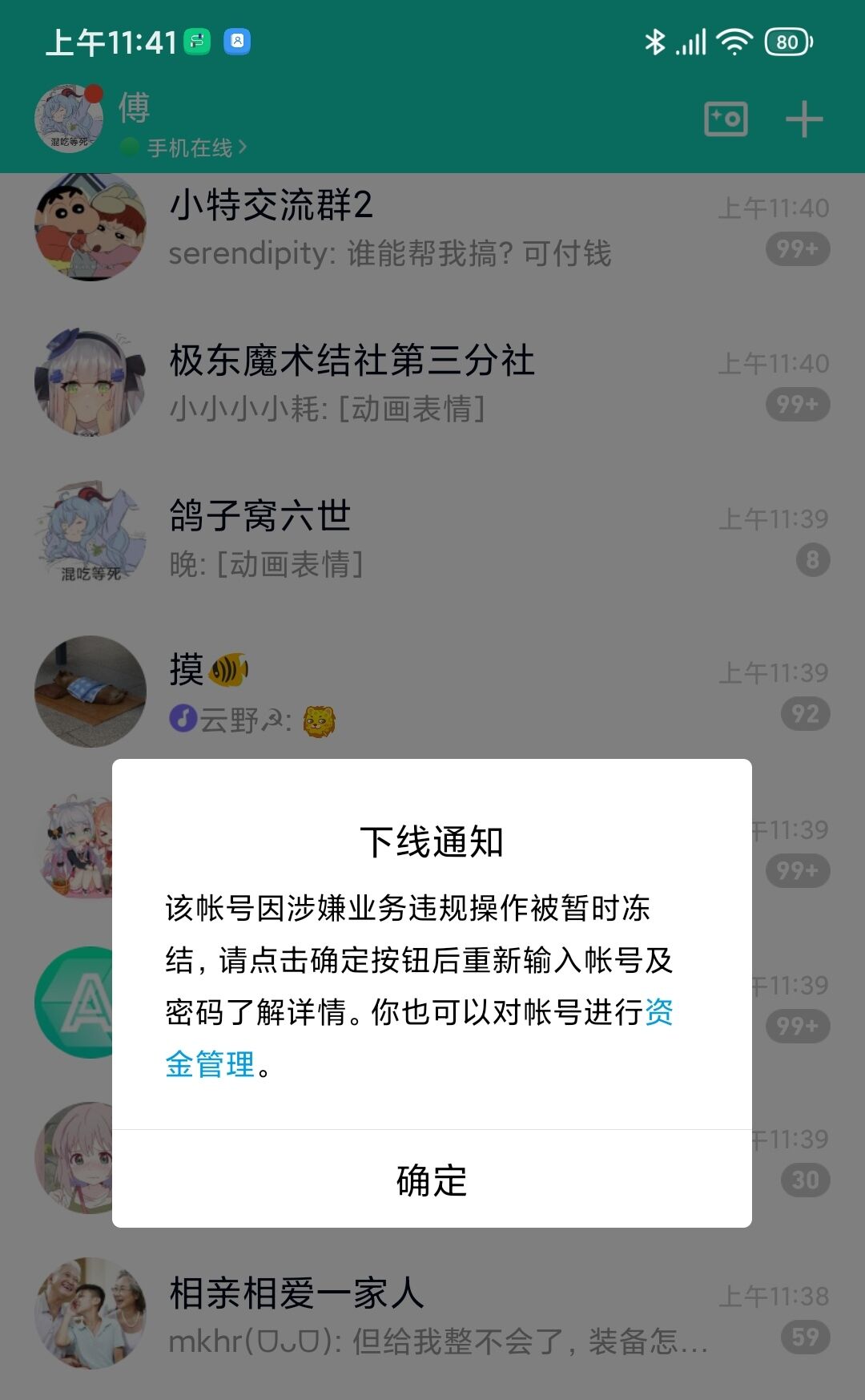Open the 摸 chat thread

432,692
